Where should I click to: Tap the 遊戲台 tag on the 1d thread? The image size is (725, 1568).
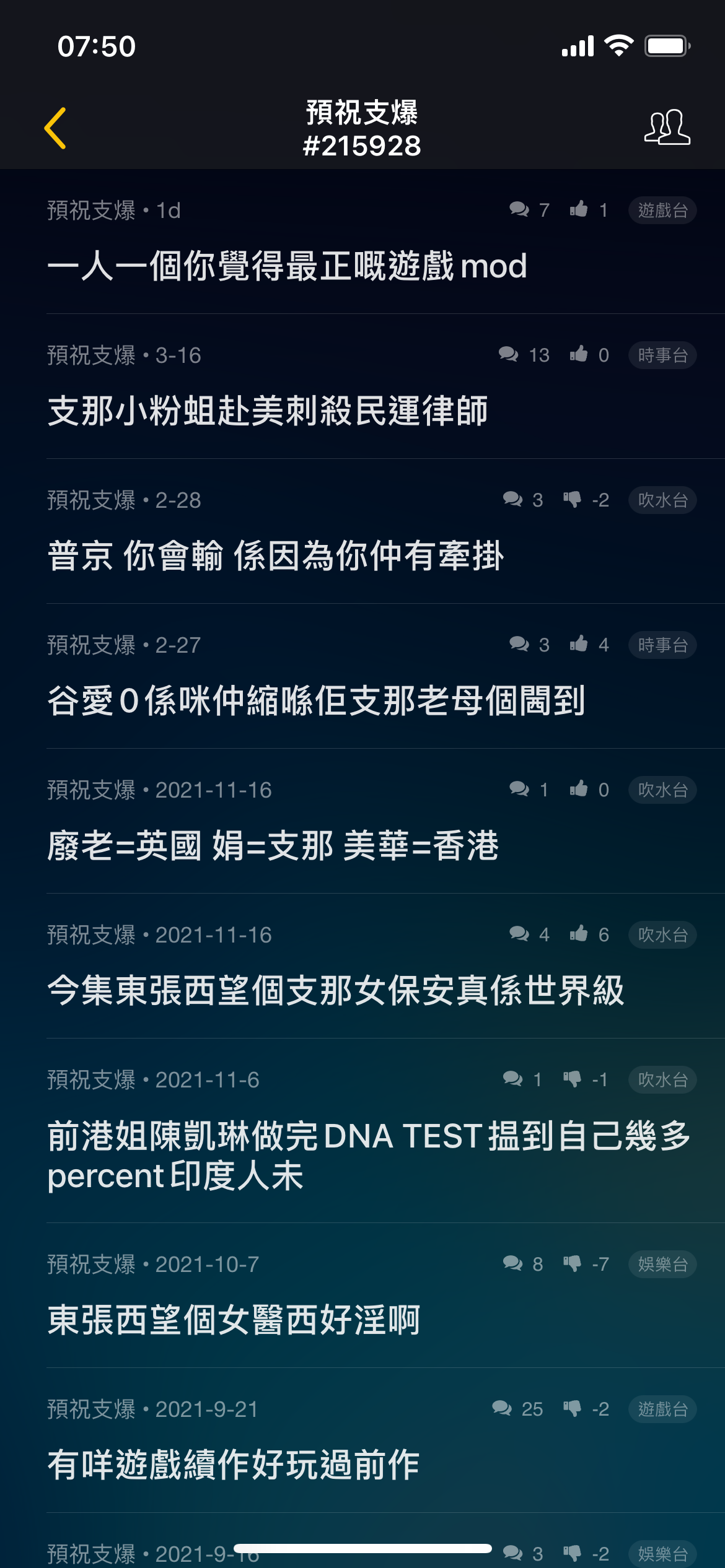pos(662,211)
